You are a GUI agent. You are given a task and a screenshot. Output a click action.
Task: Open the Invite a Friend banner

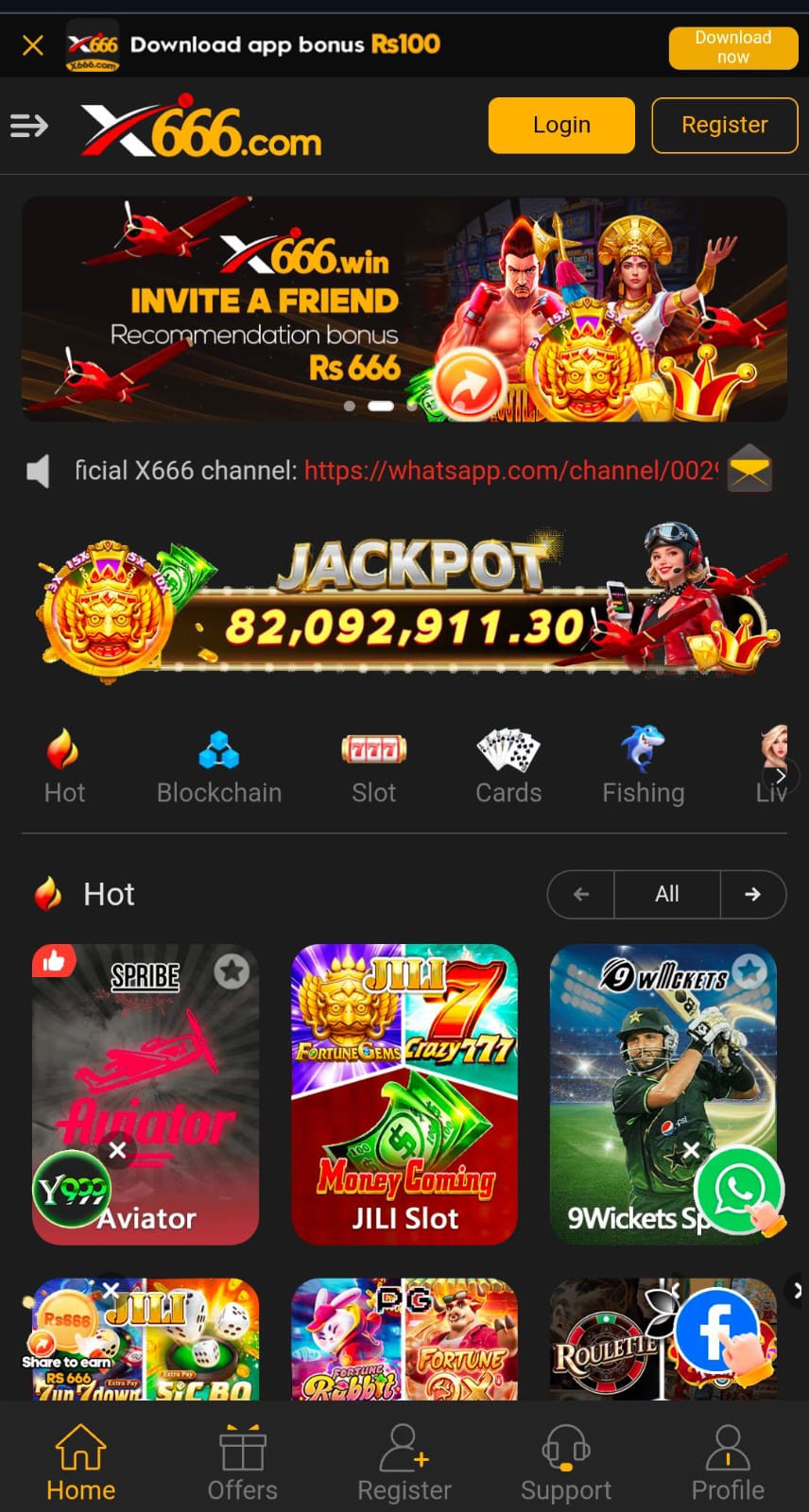[x=404, y=308]
